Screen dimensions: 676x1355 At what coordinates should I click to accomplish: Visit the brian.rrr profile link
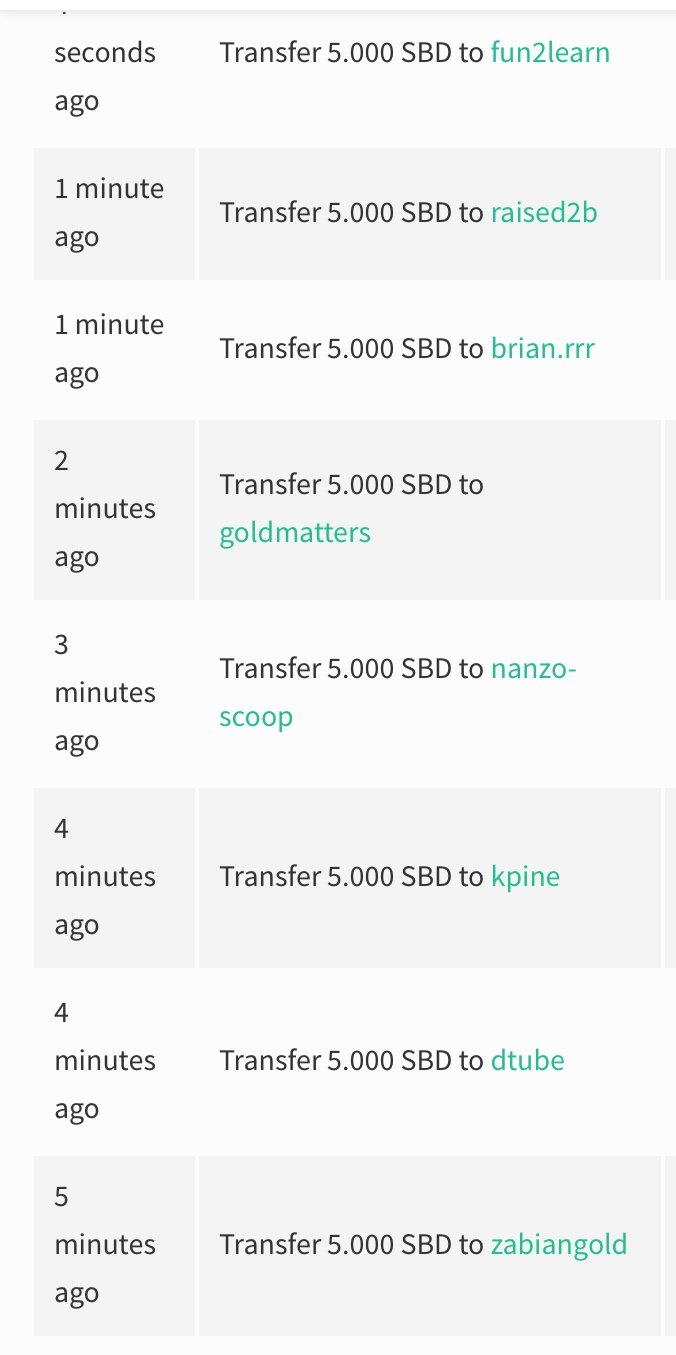tap(543, 349)
